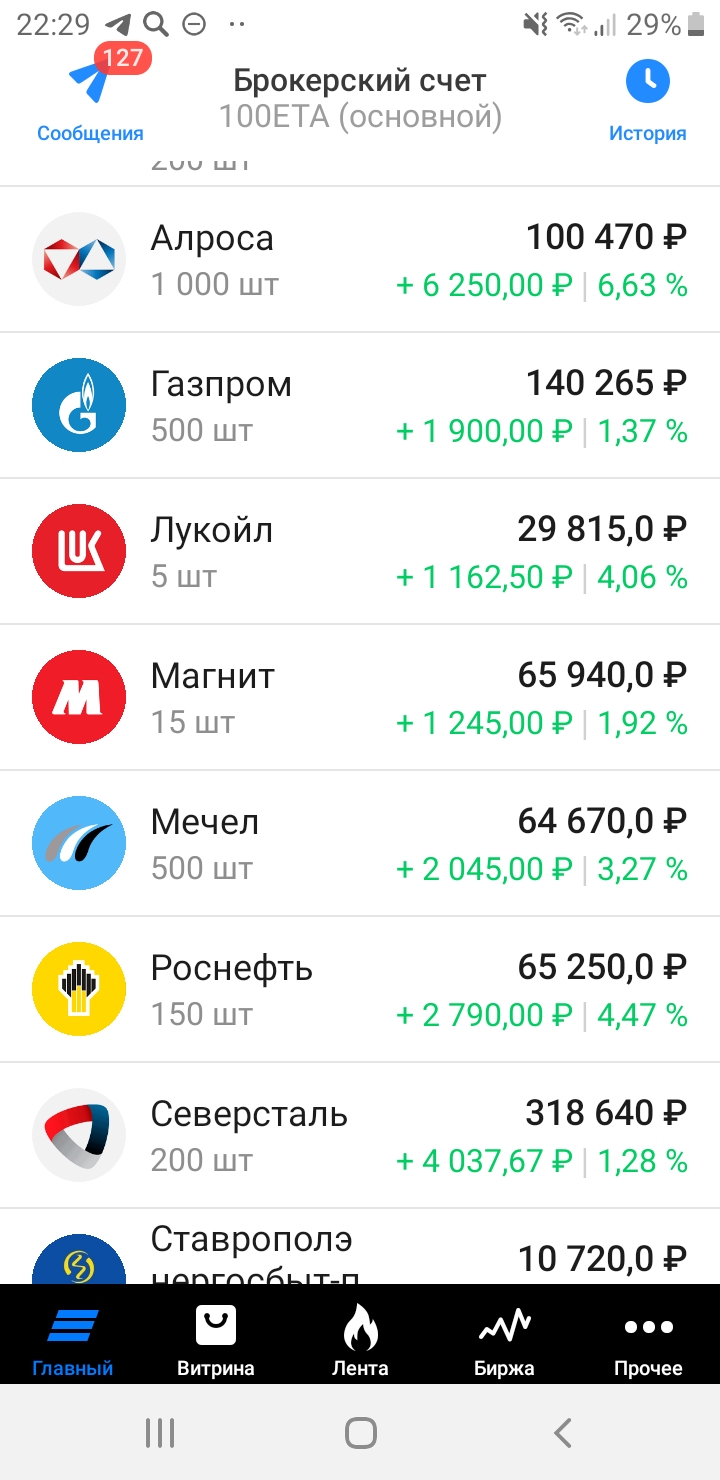Viewport: 720px width, 1480px height.
Task: Open the Мечел position
Action: [x=360, y=844]
